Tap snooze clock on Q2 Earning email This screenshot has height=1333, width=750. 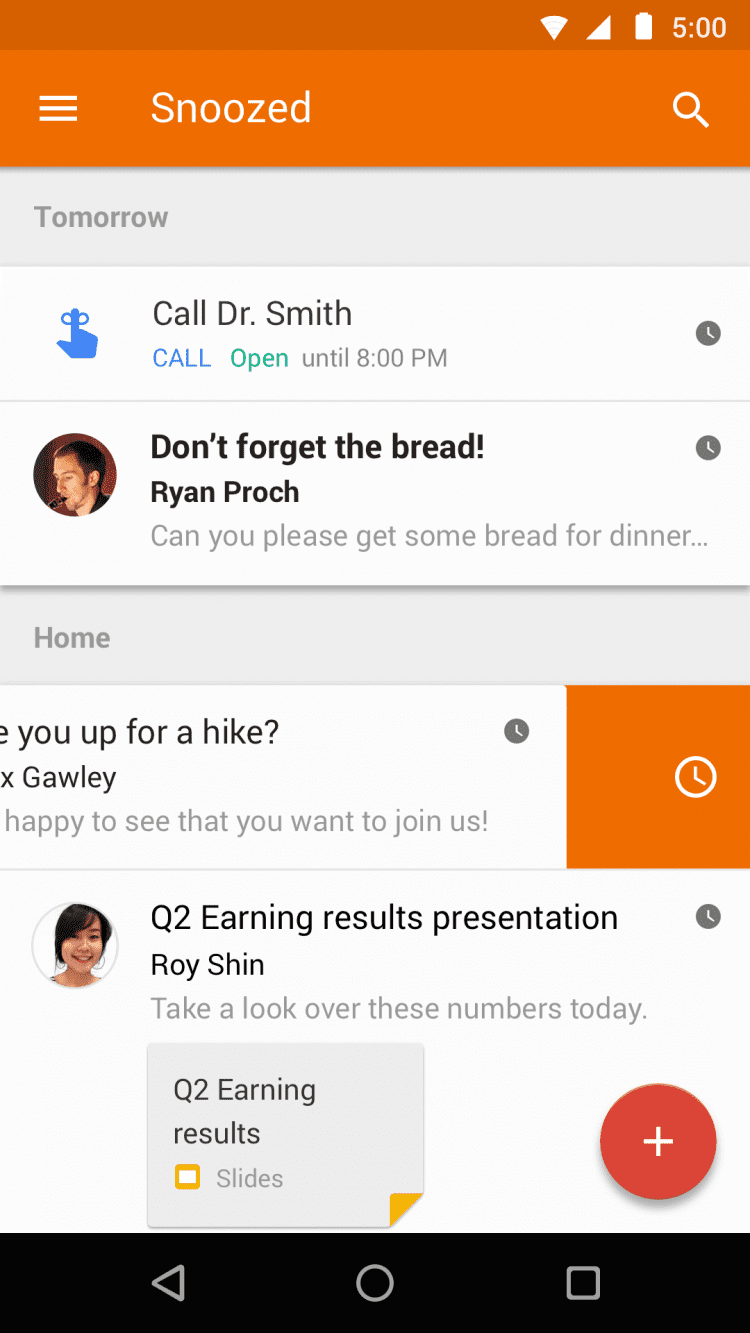(708, 916)
